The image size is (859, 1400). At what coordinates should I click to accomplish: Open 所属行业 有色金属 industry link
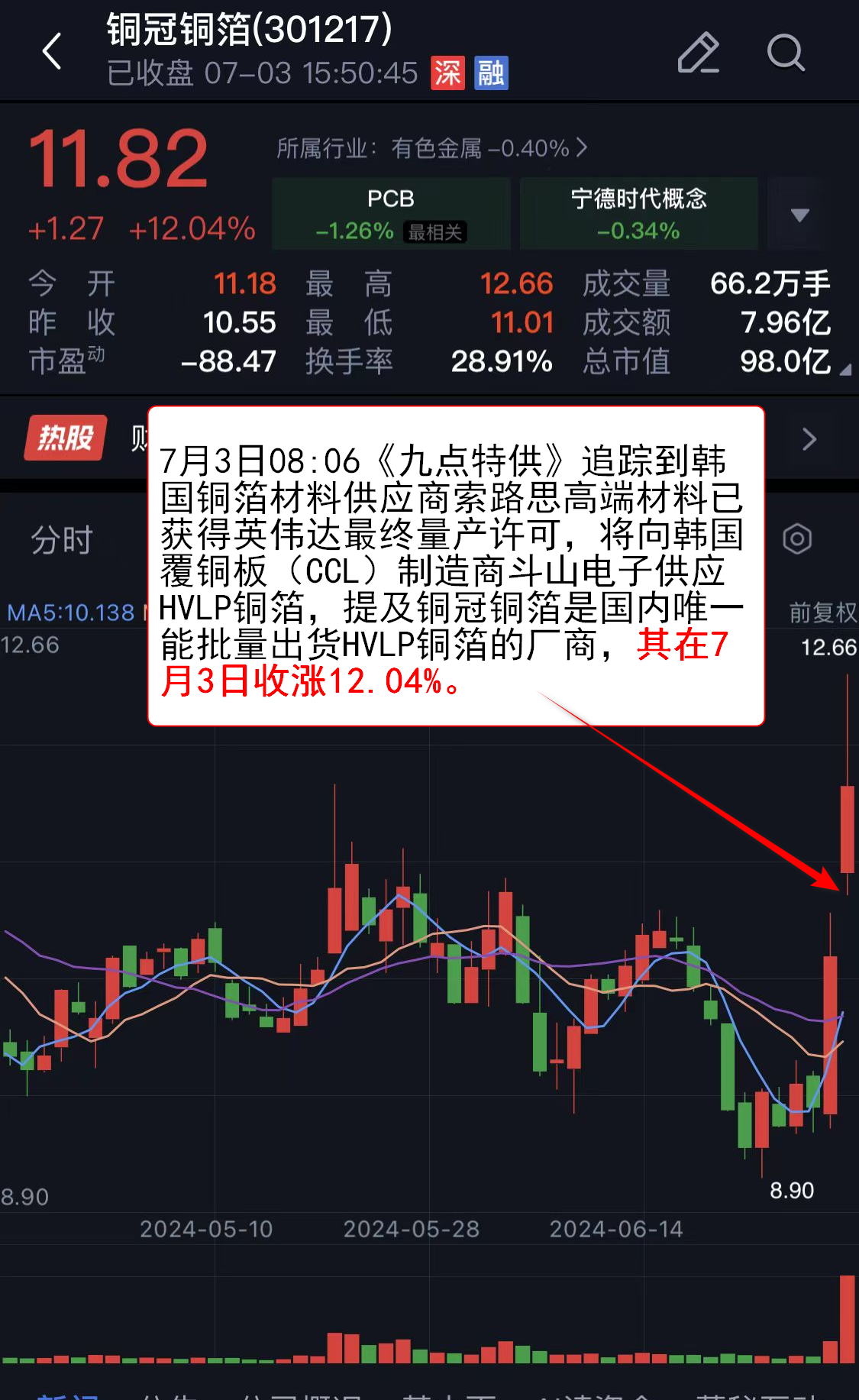tap(432, 148)
